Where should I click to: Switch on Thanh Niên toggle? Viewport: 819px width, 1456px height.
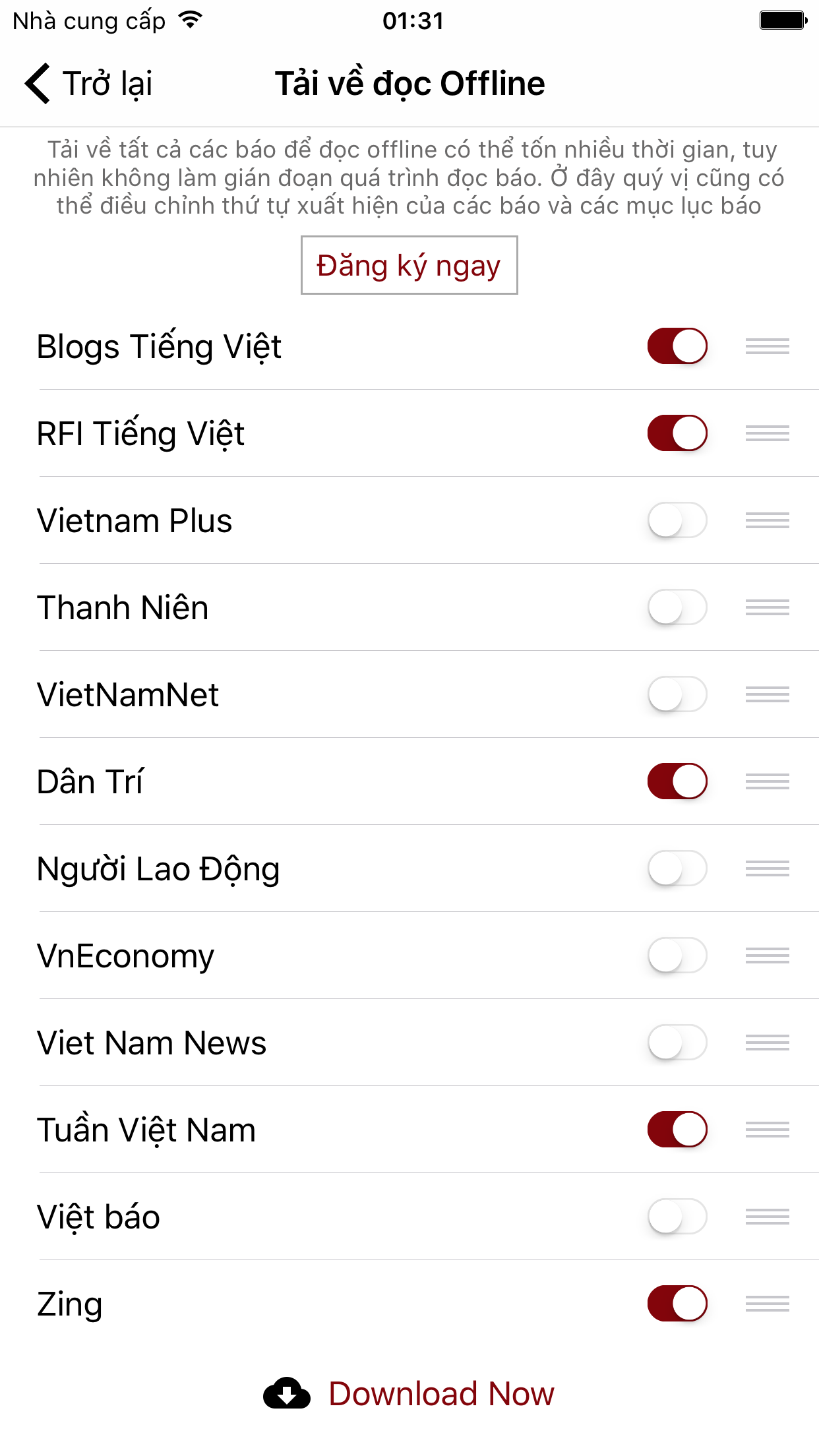pyautogui.click(x=677, y=607)
